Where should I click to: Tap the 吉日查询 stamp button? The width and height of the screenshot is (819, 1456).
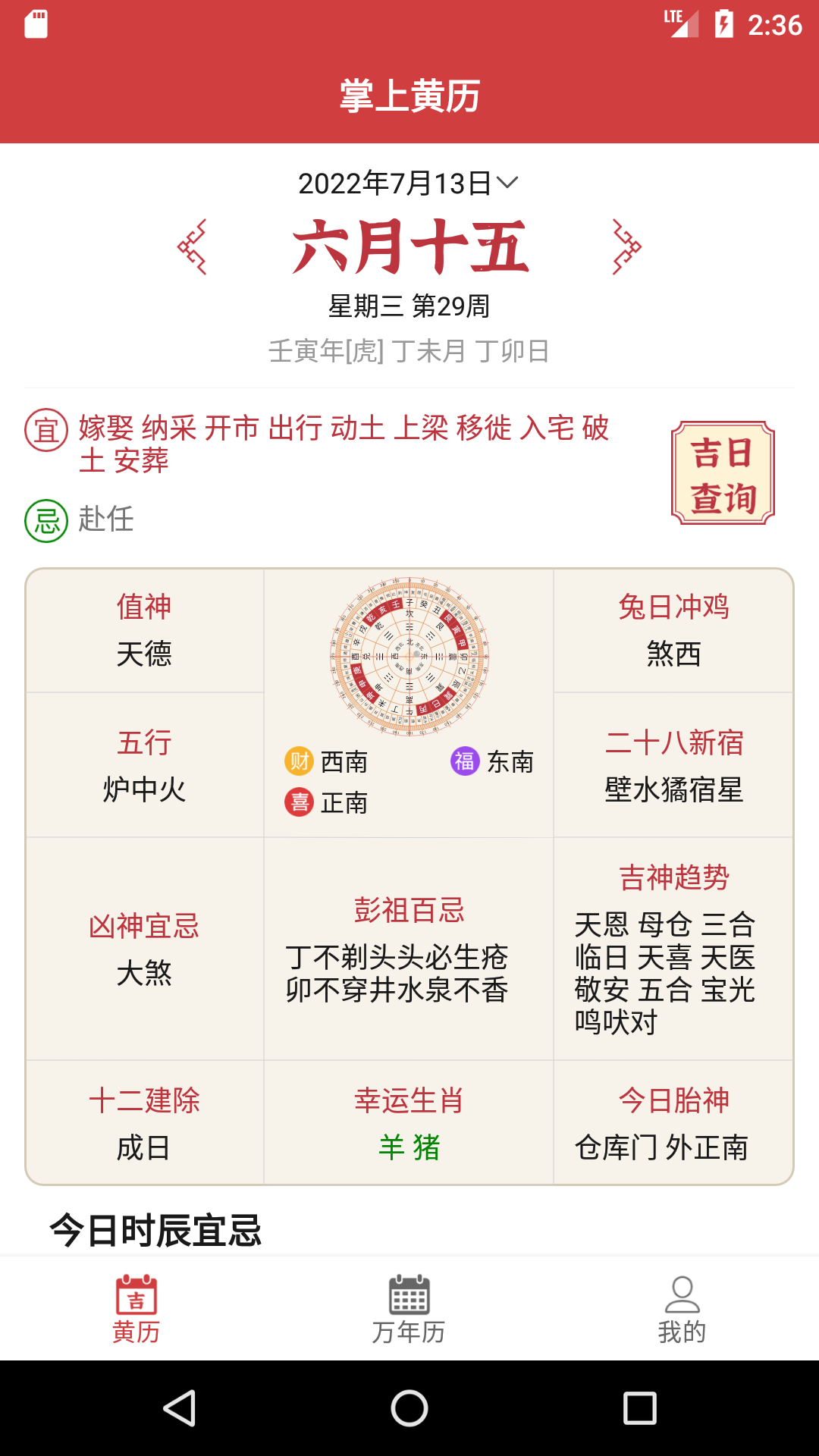point(722,472)
